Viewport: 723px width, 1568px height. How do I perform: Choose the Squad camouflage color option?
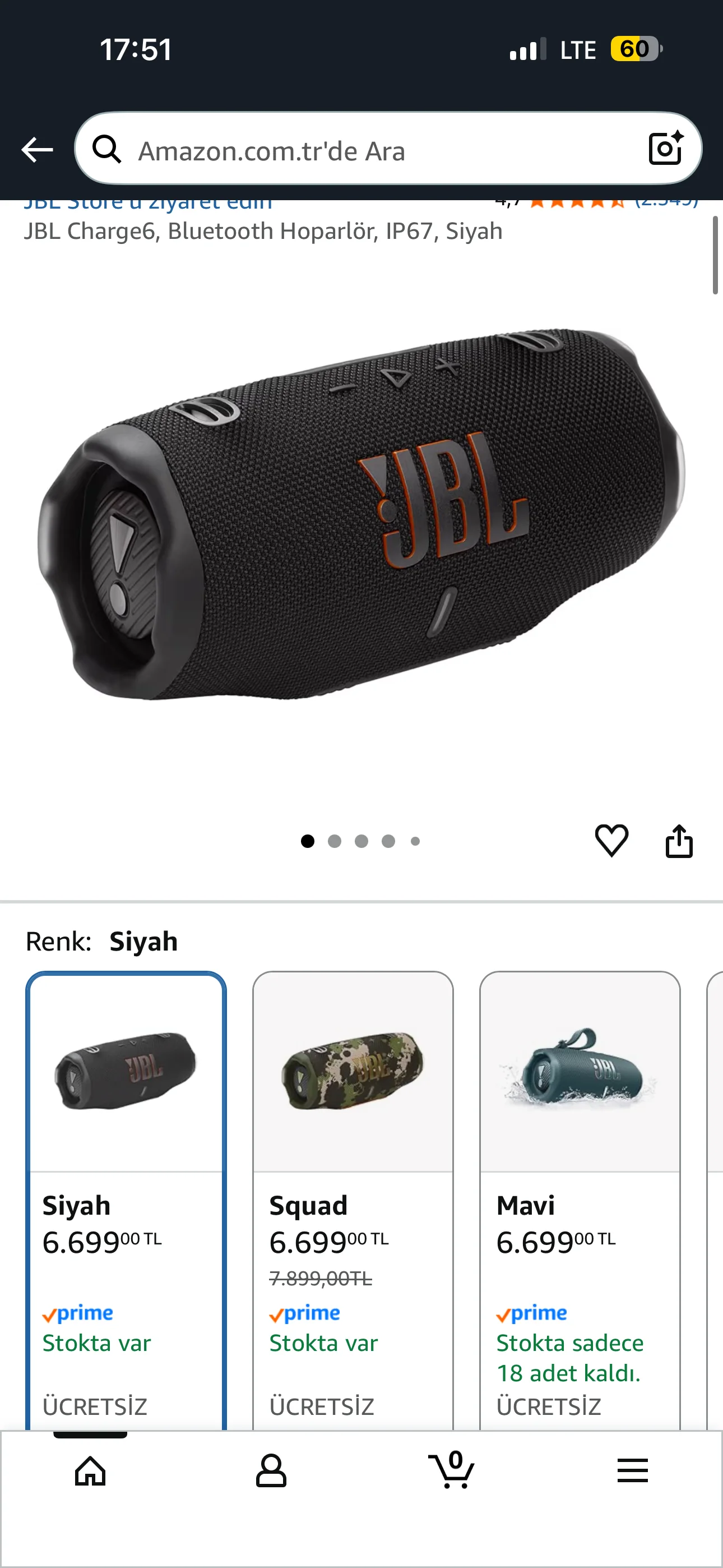[353, 1199]
